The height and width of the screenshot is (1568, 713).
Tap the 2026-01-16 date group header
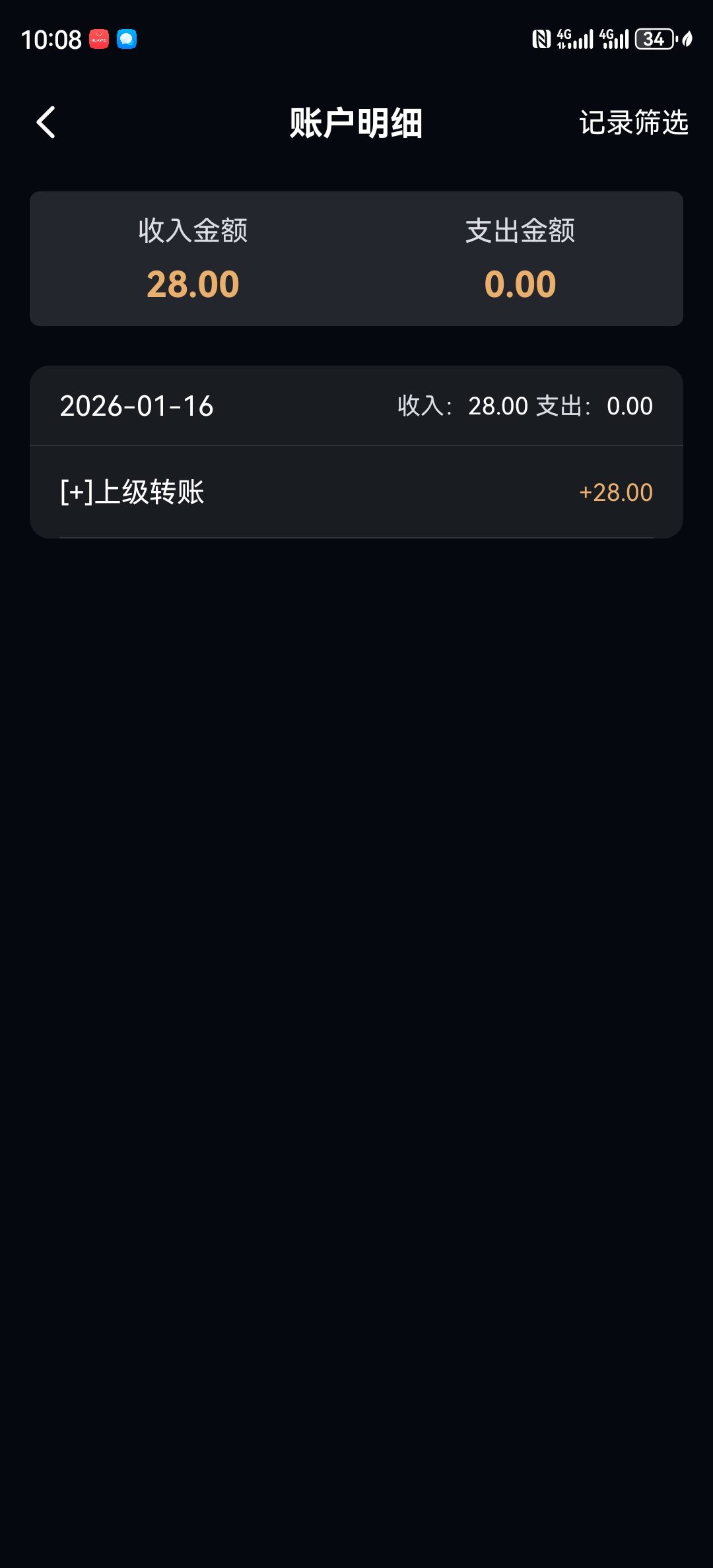coord(135,406)
